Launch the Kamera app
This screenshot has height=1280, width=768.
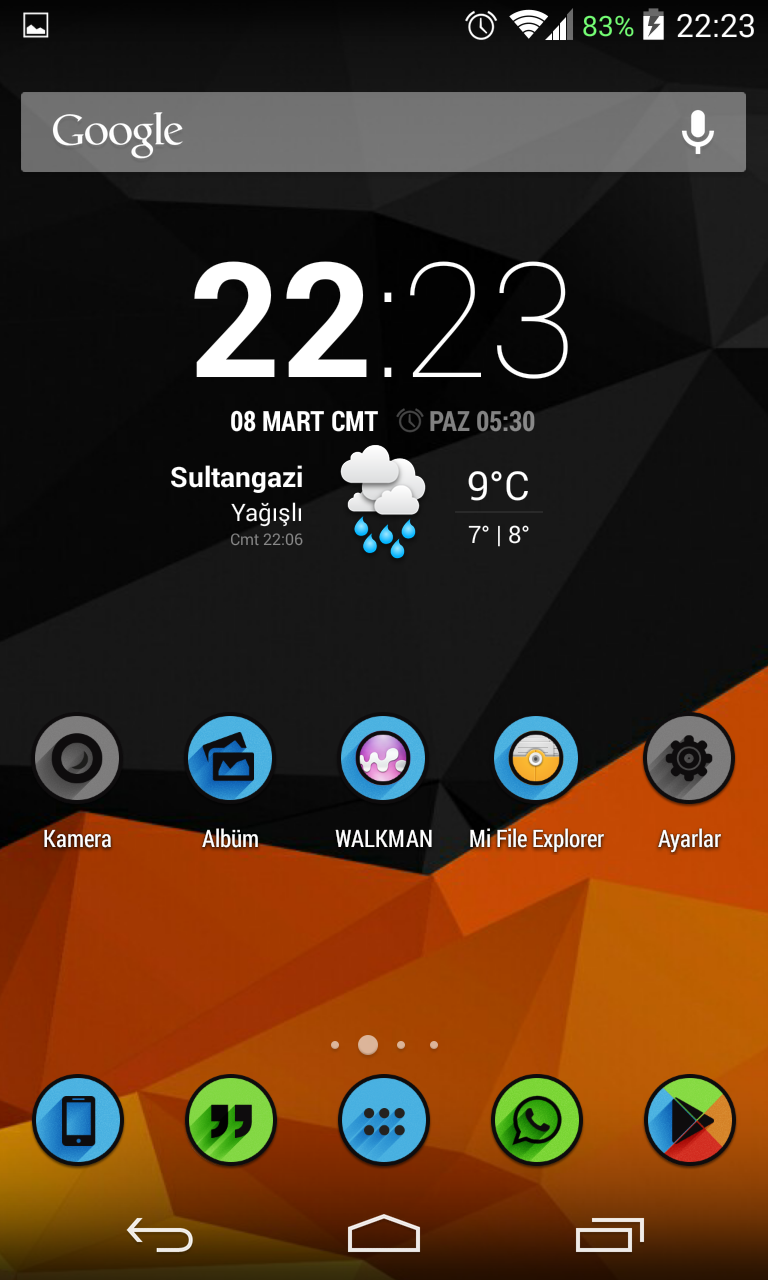(x=77, y=759)
